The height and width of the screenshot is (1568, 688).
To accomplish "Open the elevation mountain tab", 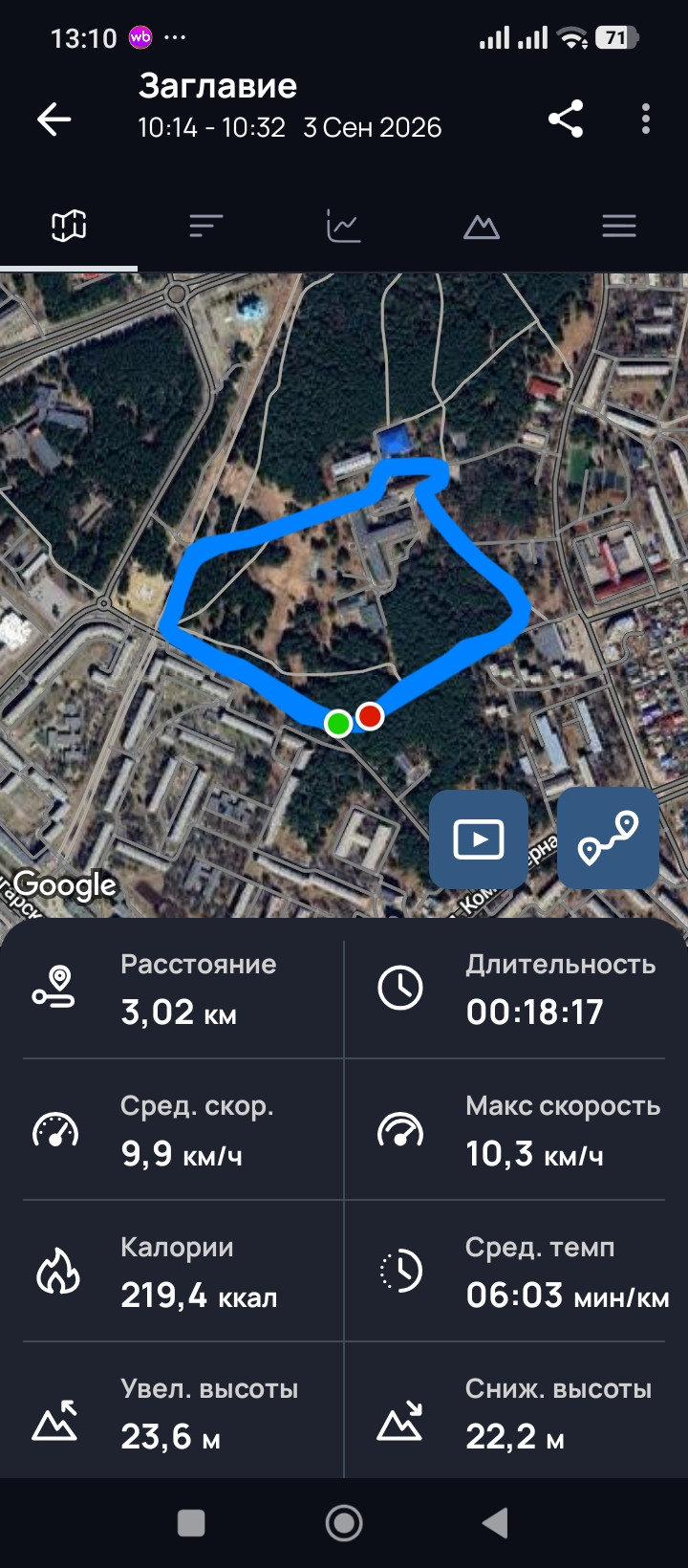I will pos(482,227).
